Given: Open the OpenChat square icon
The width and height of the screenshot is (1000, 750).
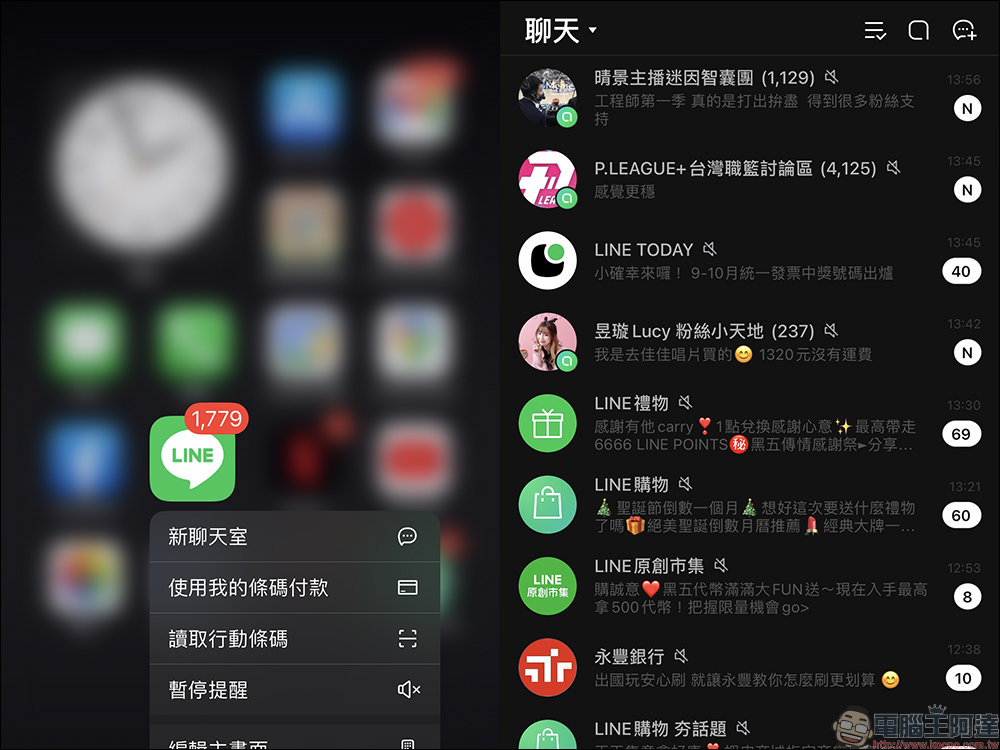Looking at the screenshot, I should pos(918,31).
